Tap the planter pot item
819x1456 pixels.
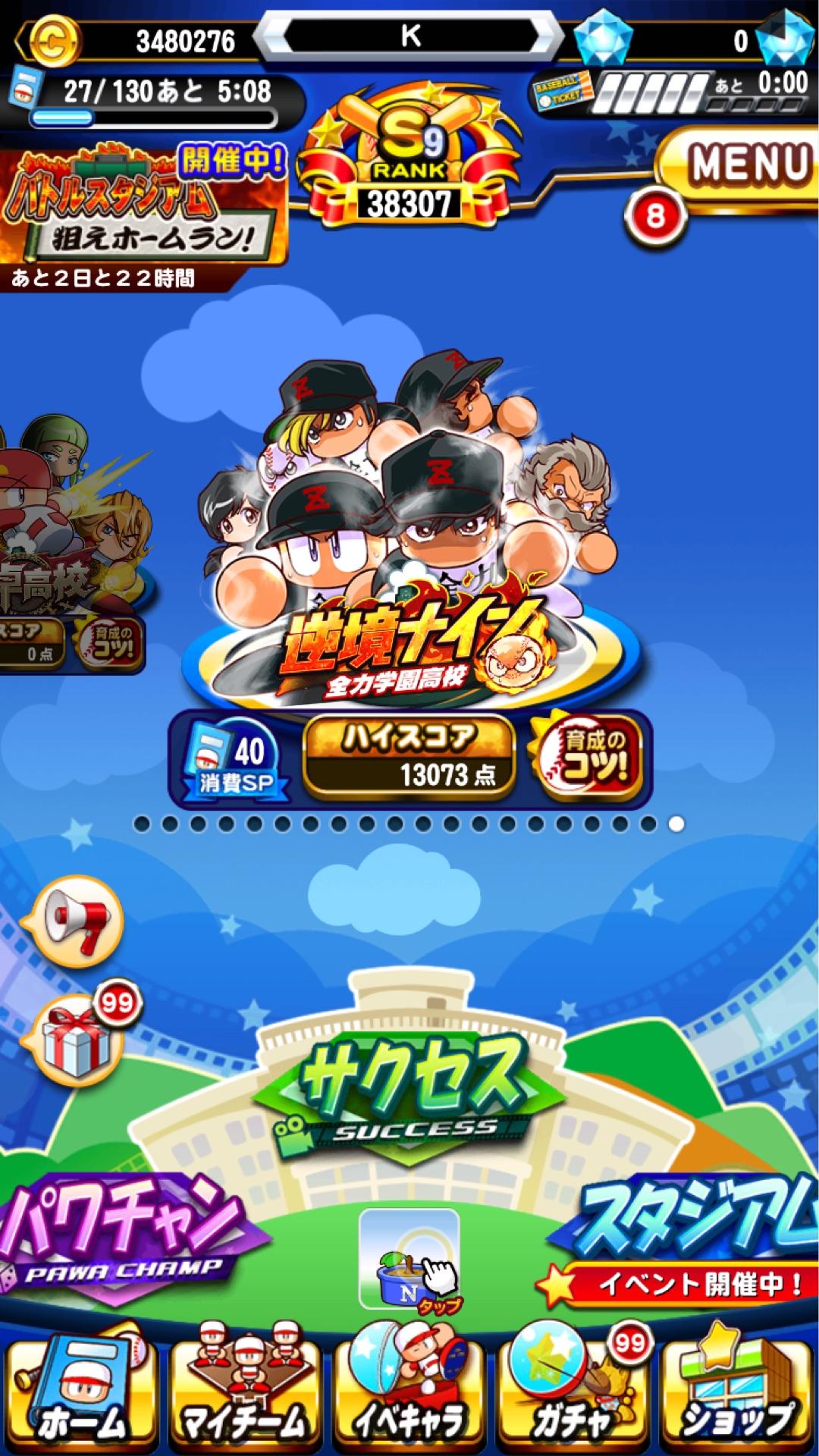pos(408,1259)
